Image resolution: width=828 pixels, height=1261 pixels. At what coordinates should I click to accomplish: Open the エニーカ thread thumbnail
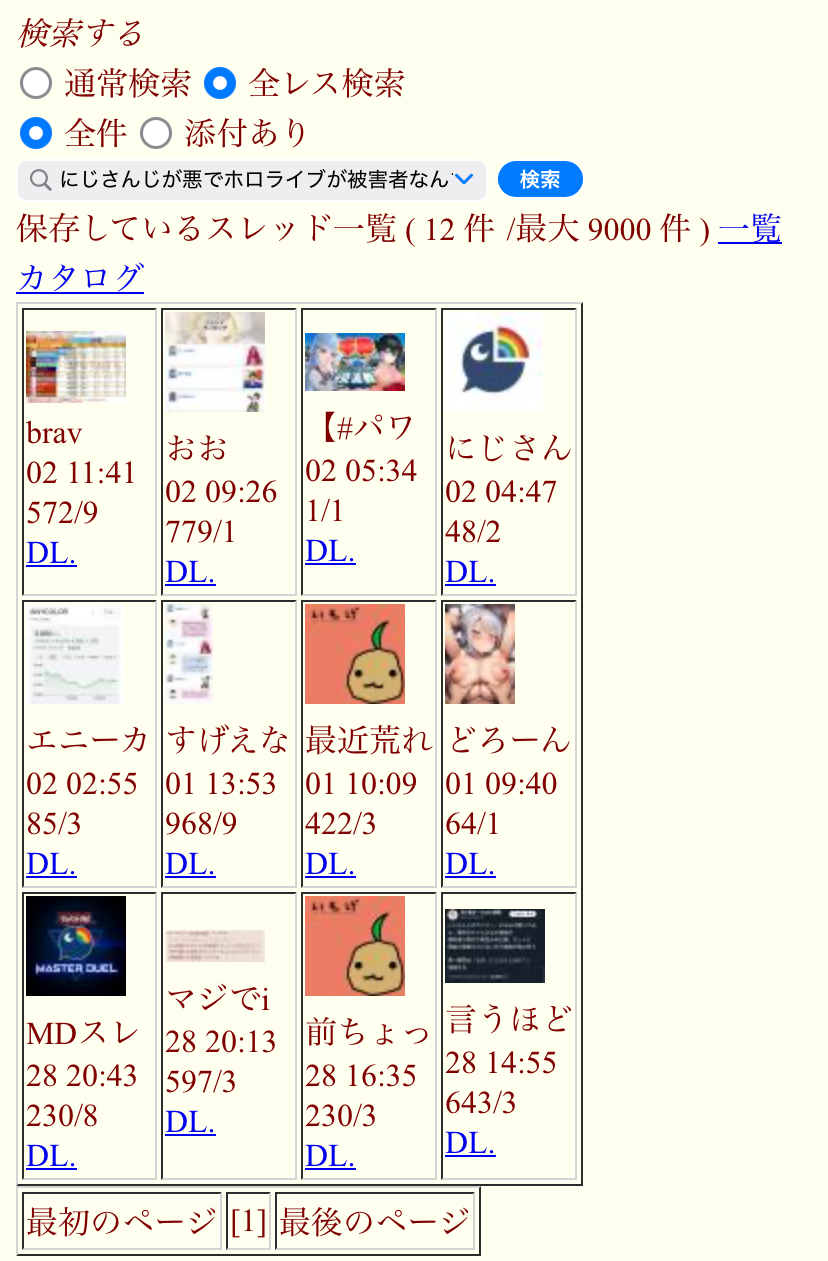click(x=74, y=654)
